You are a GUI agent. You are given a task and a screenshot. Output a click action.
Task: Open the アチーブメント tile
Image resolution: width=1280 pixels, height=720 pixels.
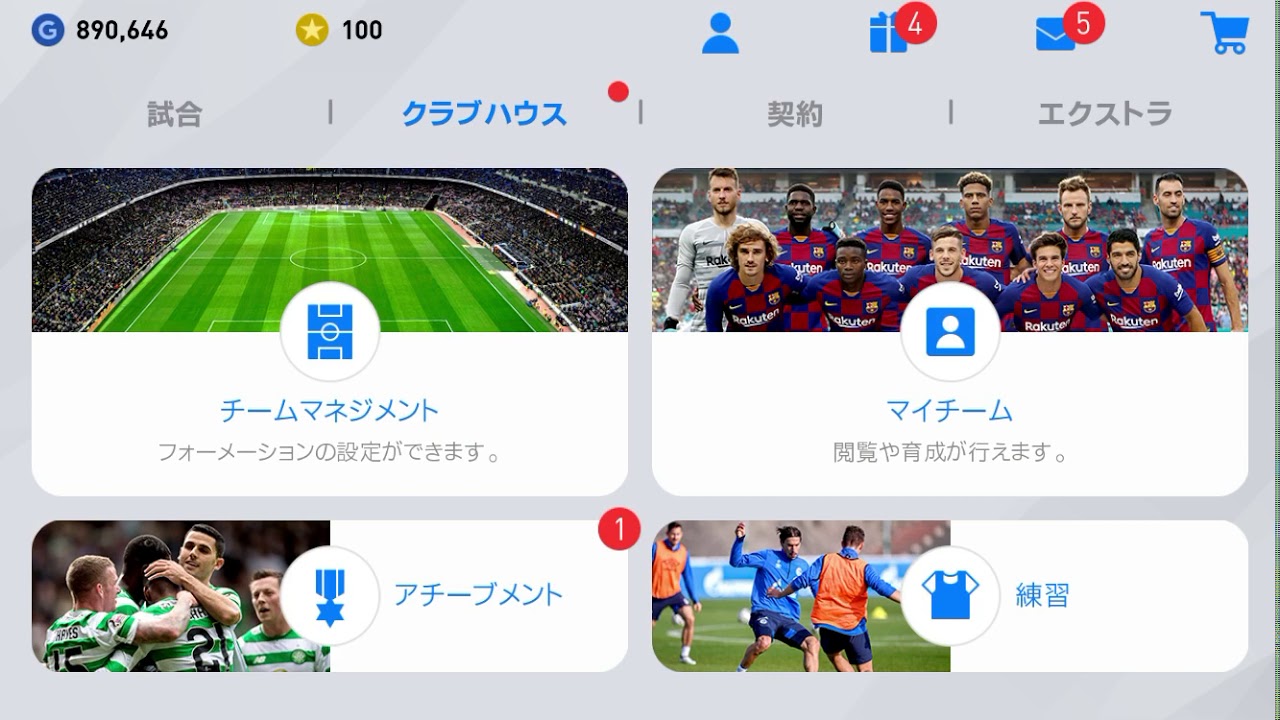click(x=330, y=596)
